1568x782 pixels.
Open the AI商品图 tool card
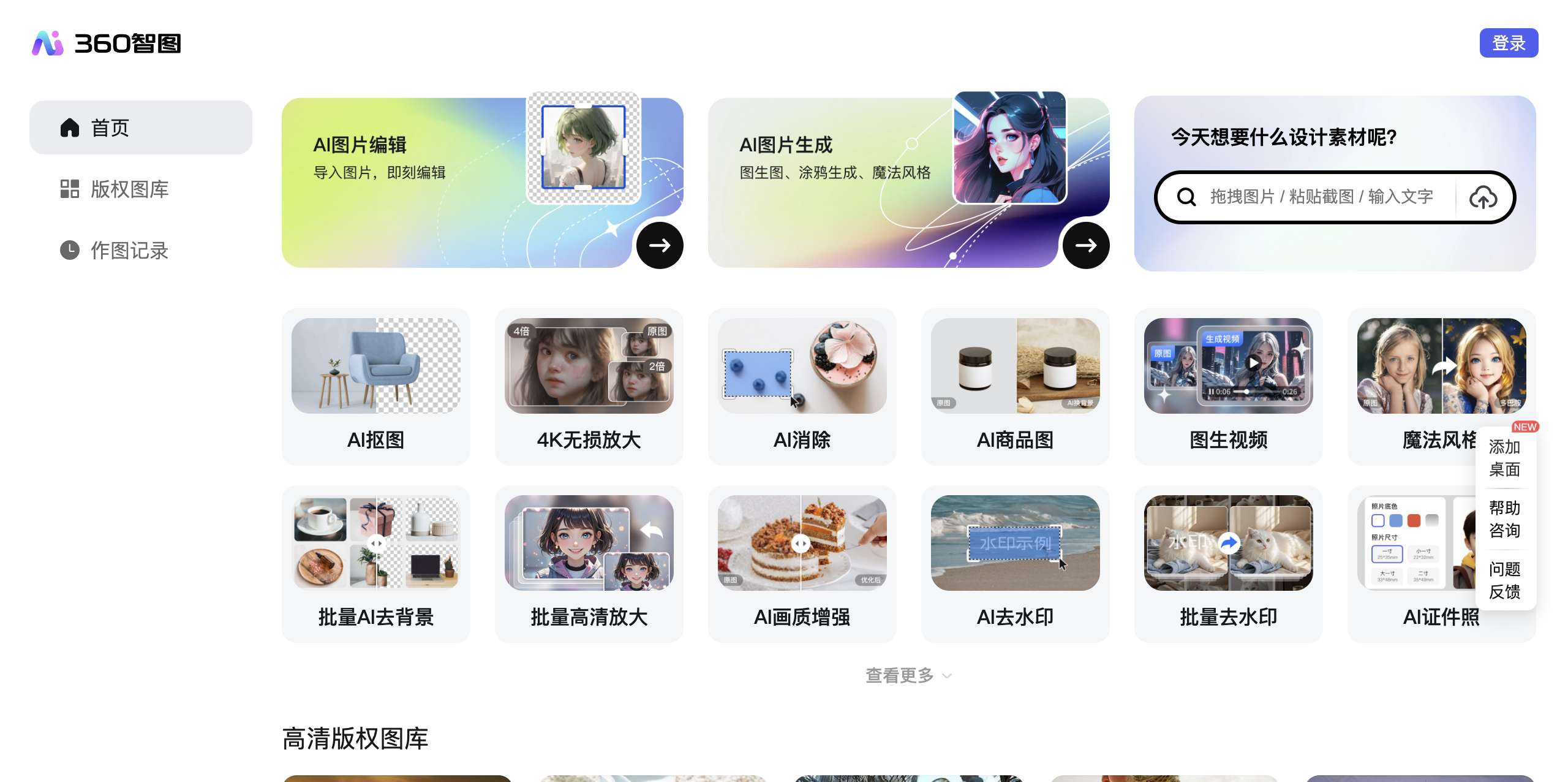click(1015, 386)
